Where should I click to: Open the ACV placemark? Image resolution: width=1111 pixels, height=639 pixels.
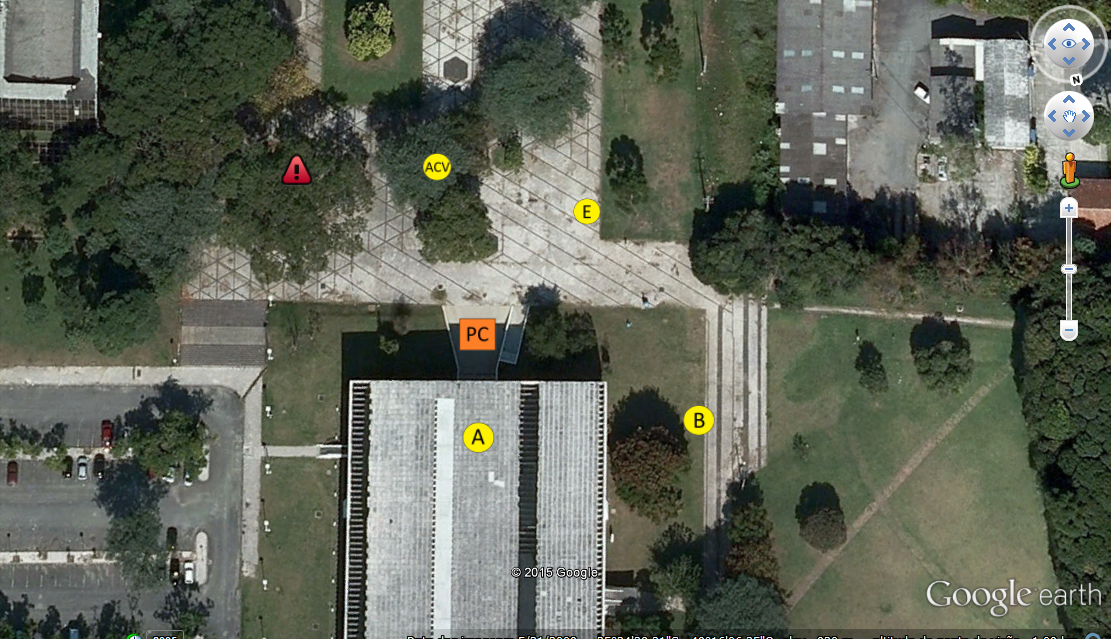[437, 167]
